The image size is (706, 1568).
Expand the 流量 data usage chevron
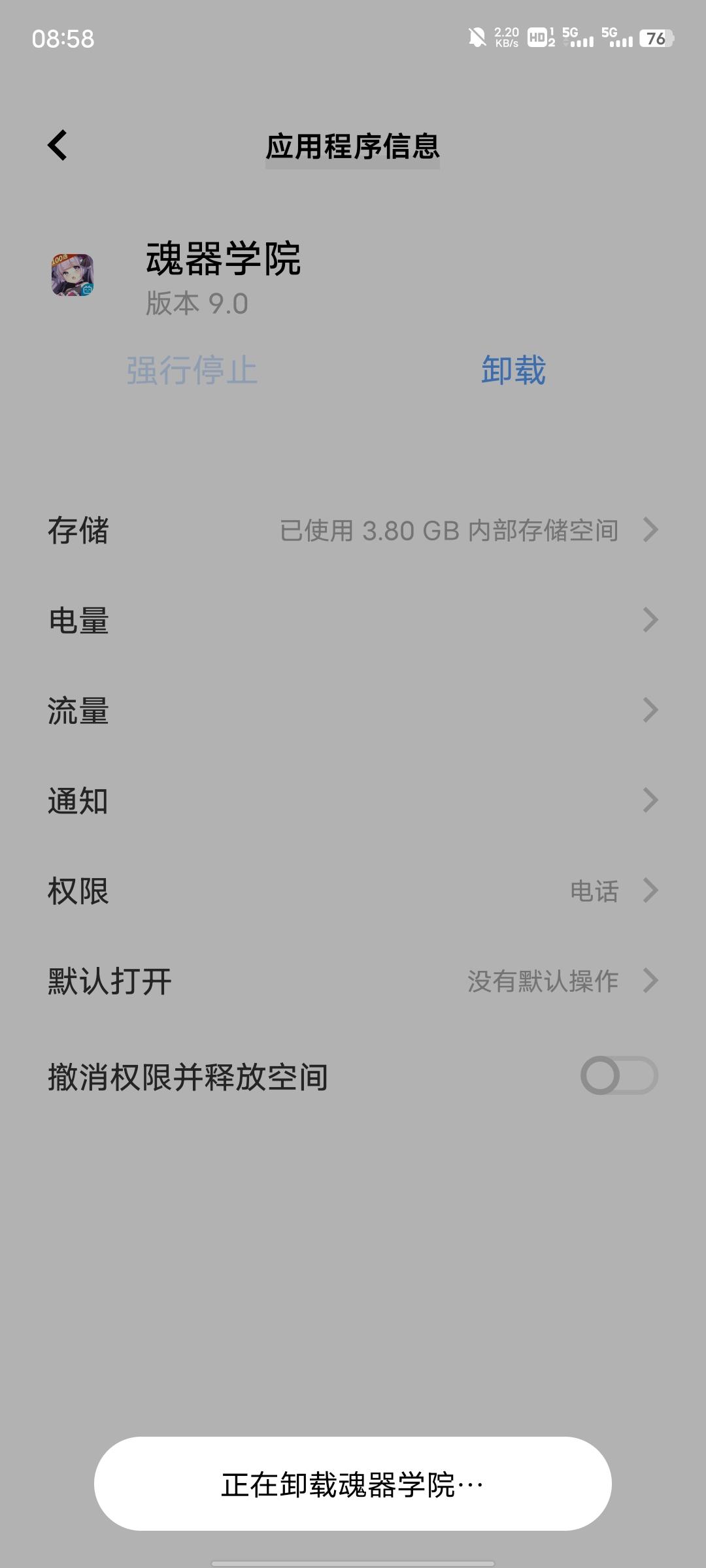pyautogui.click(x=650, y=711)
